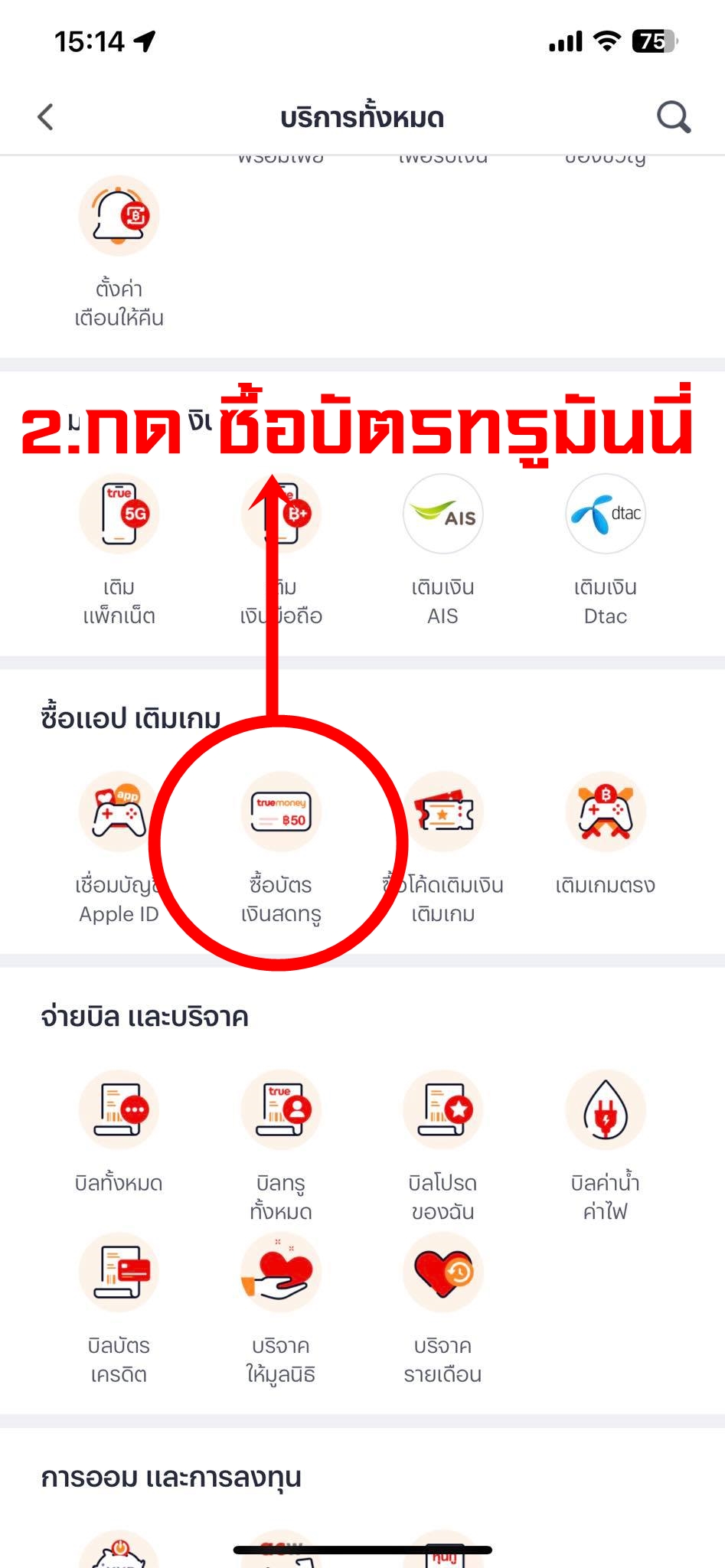Open บริจาครายเดือน monthly donation
The image size is (725, 1568).
coord(443,1272)
